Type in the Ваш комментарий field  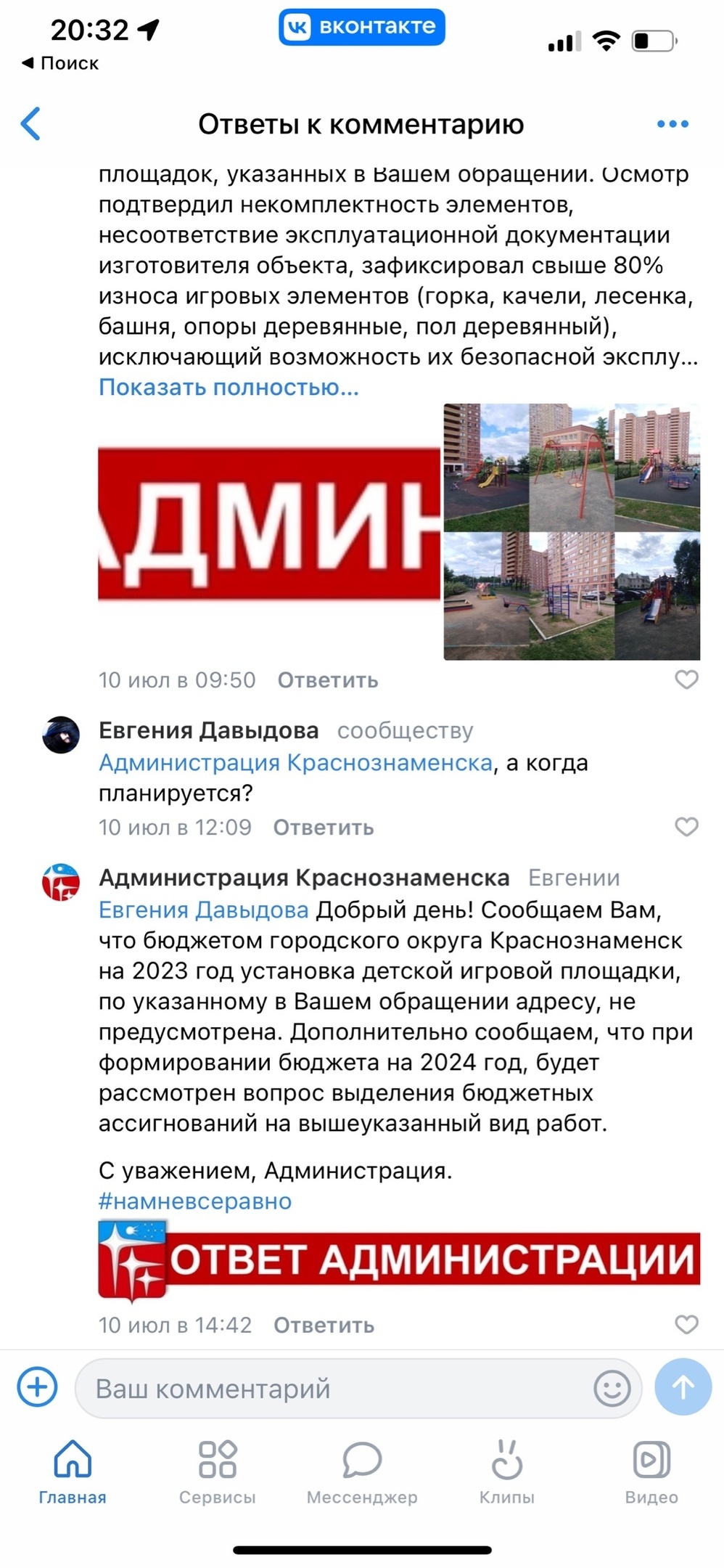click(334, 1389)
